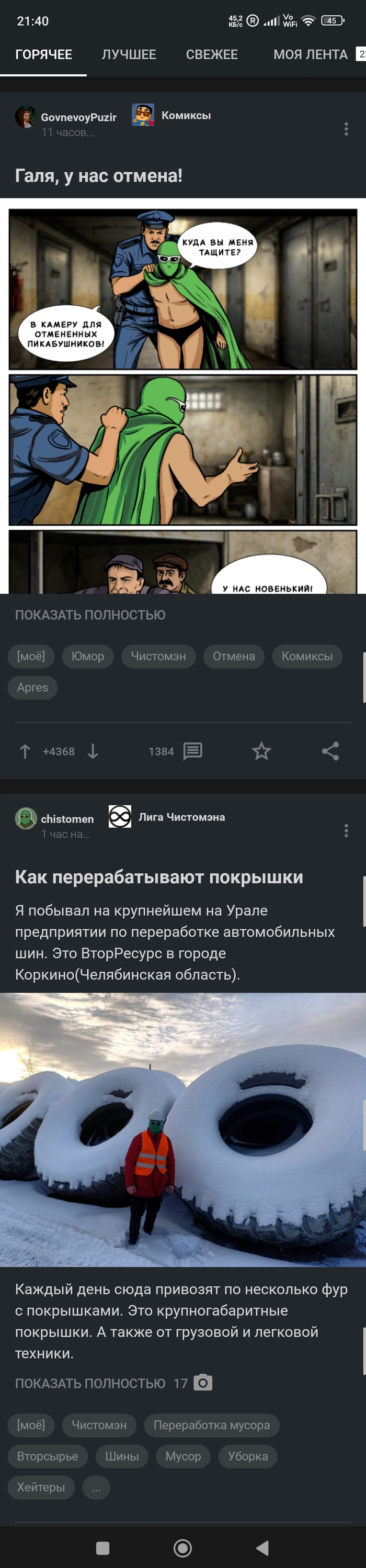Viewport: 366px width, 1568px height.
Task: Select the Переработка мусора tag
Action: coord(211,1425)
